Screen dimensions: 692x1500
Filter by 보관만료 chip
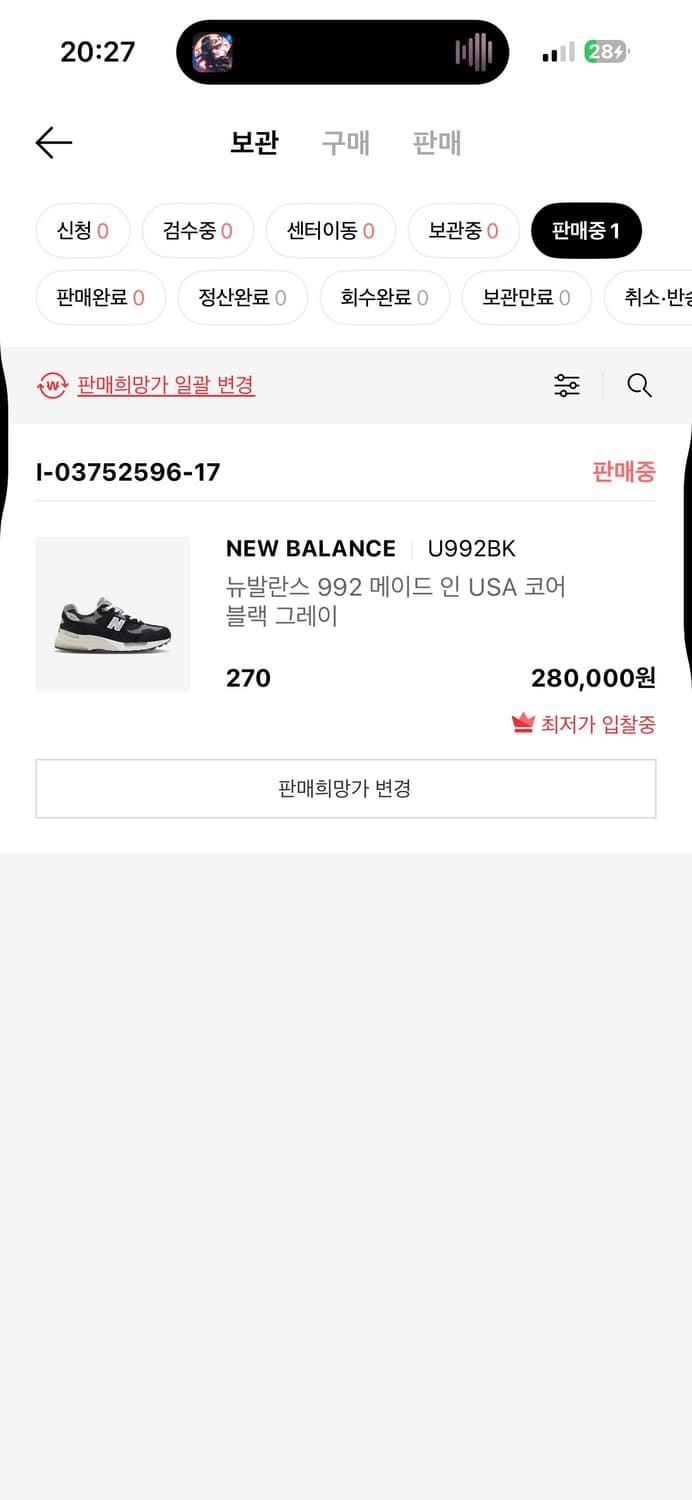coord(526,297)
